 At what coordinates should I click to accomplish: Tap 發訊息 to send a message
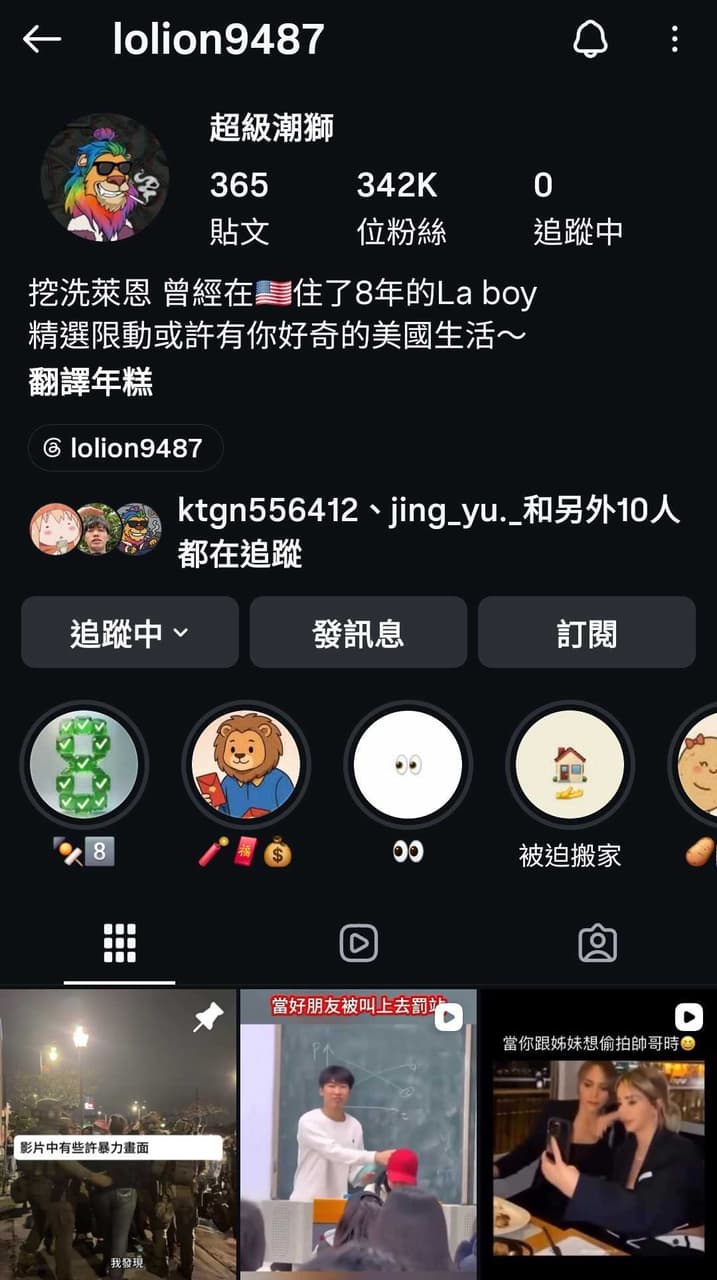click(x=358, y=633)
